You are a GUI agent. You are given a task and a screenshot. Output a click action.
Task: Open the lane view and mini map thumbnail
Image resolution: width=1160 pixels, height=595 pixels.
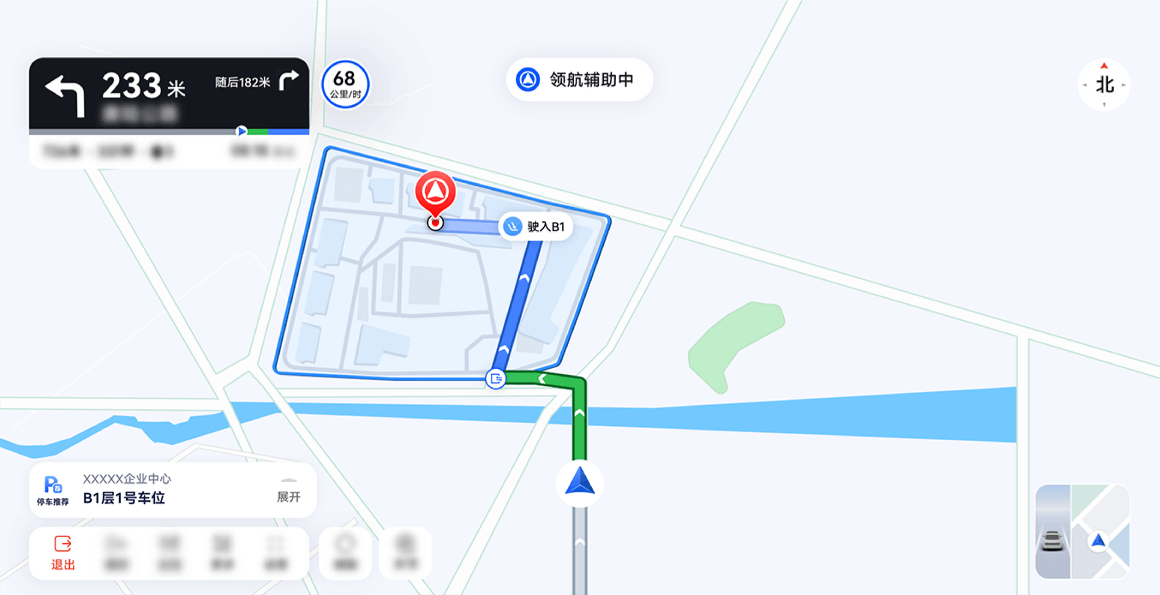(x=1082, y=531)
